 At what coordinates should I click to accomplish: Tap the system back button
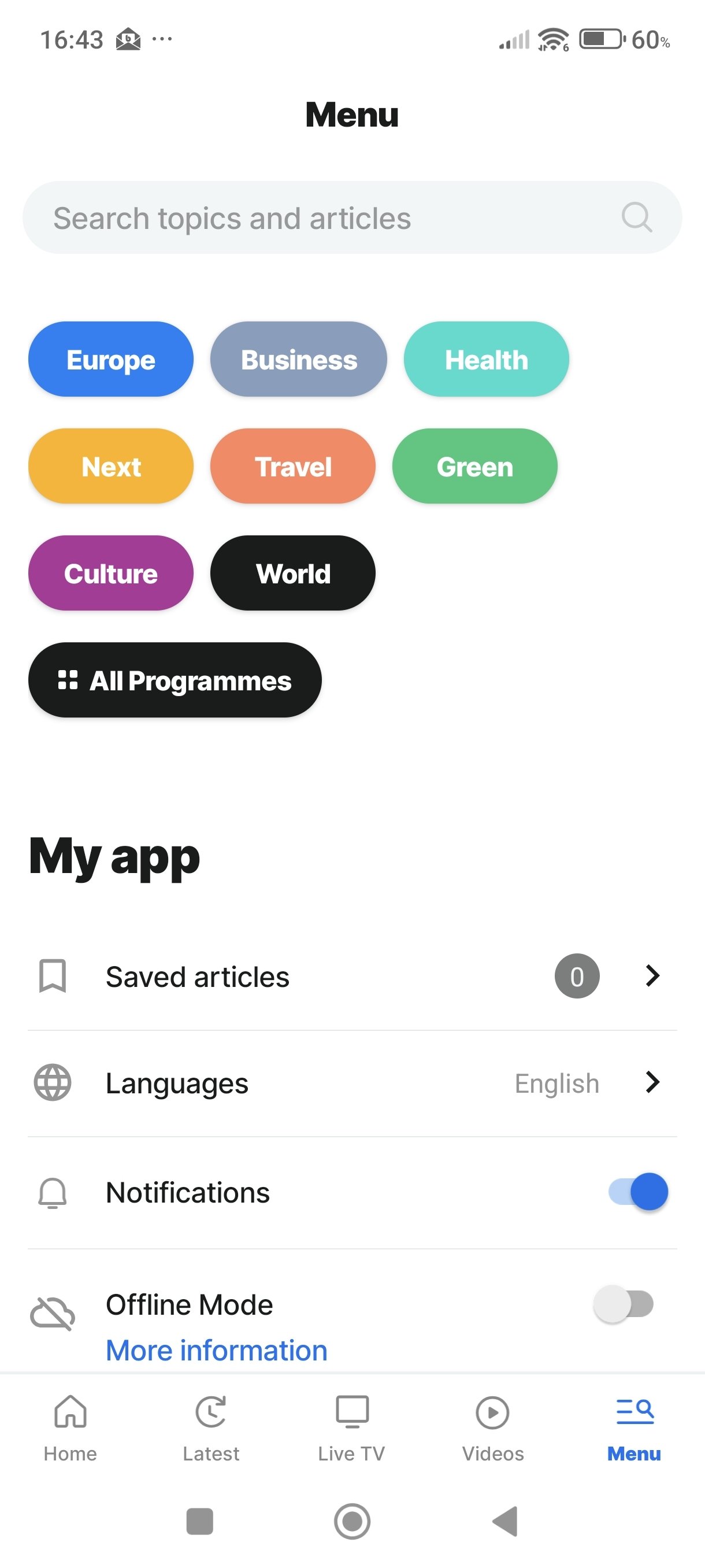tap(505, 1521)
